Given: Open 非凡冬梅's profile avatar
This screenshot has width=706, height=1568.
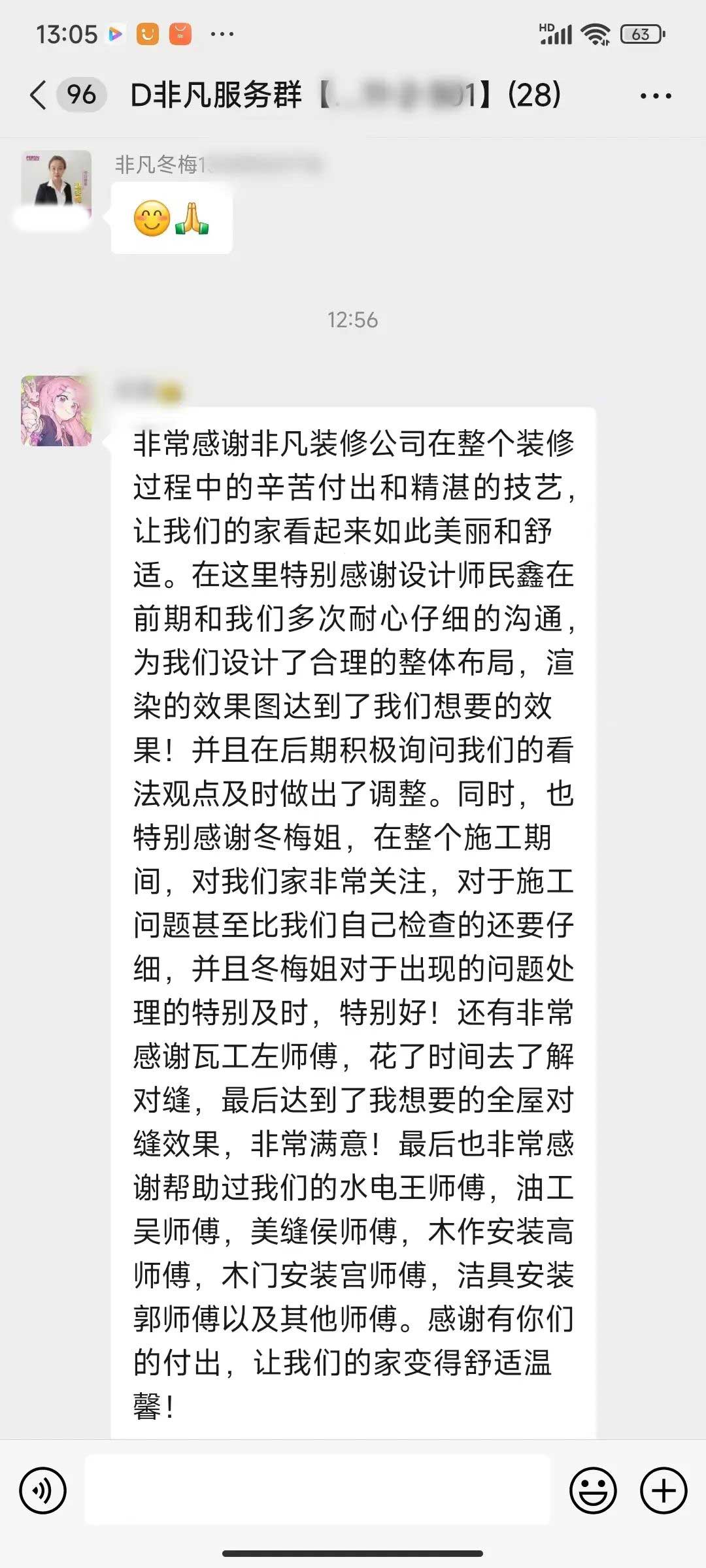Looking at the screenshot, I should (x=56, y=184).
